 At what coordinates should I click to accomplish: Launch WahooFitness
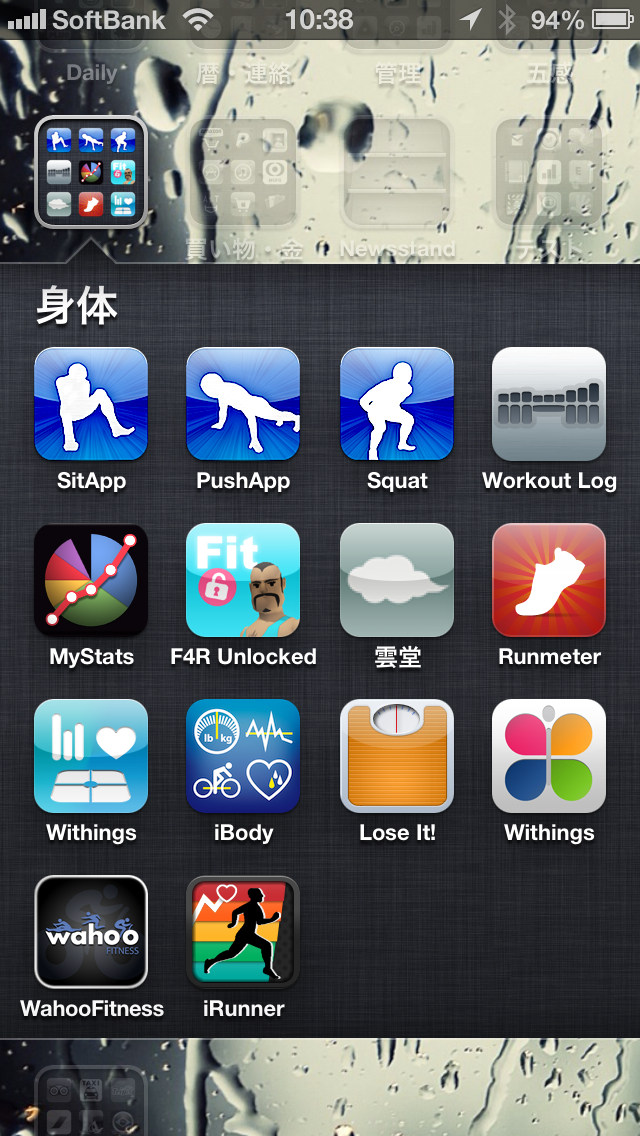(91, 932)
